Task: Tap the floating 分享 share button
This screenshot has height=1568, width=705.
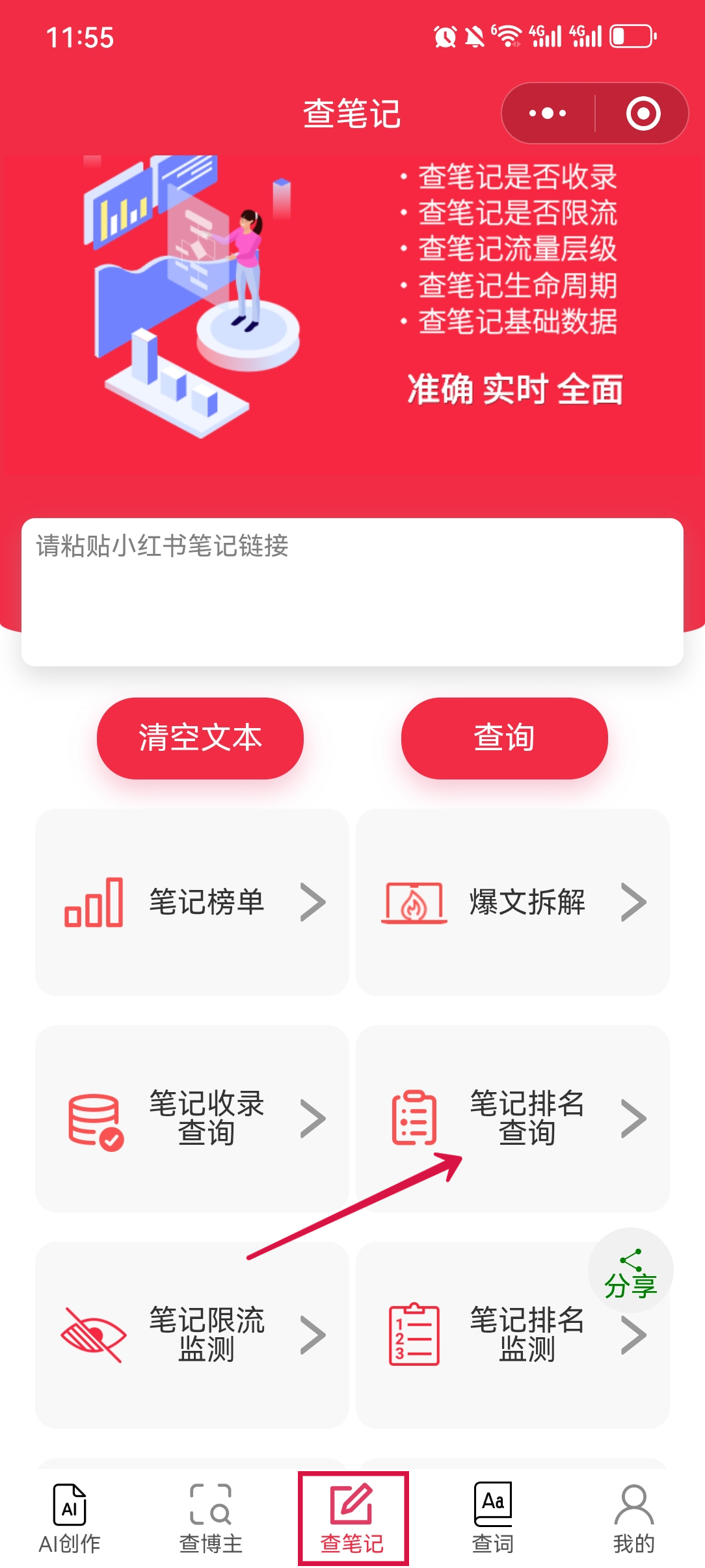Action: [x=630, y=1271]
